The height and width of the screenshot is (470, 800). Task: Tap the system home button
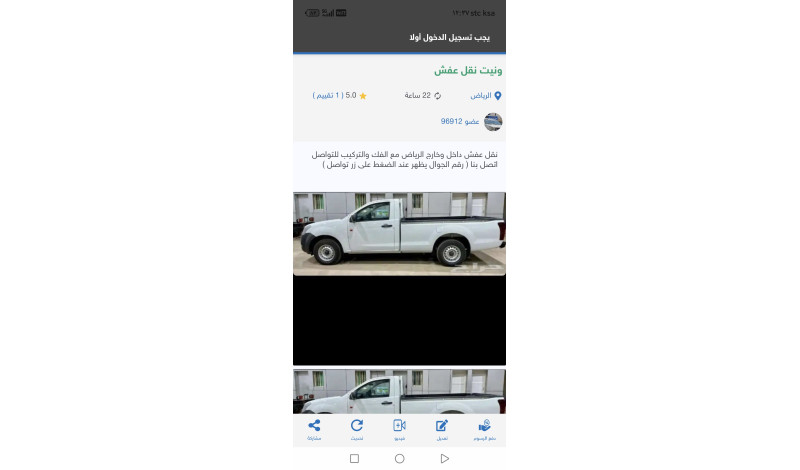(399, 458)
